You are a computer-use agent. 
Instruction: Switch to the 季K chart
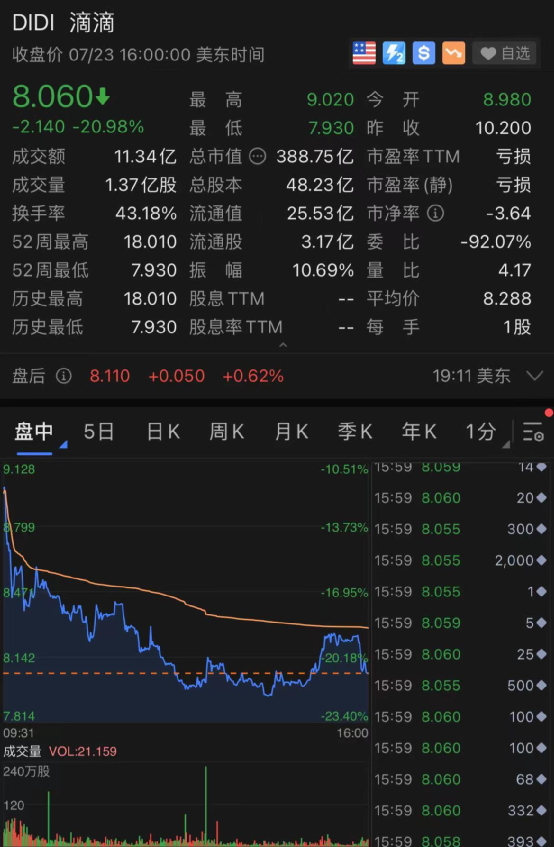355,432
